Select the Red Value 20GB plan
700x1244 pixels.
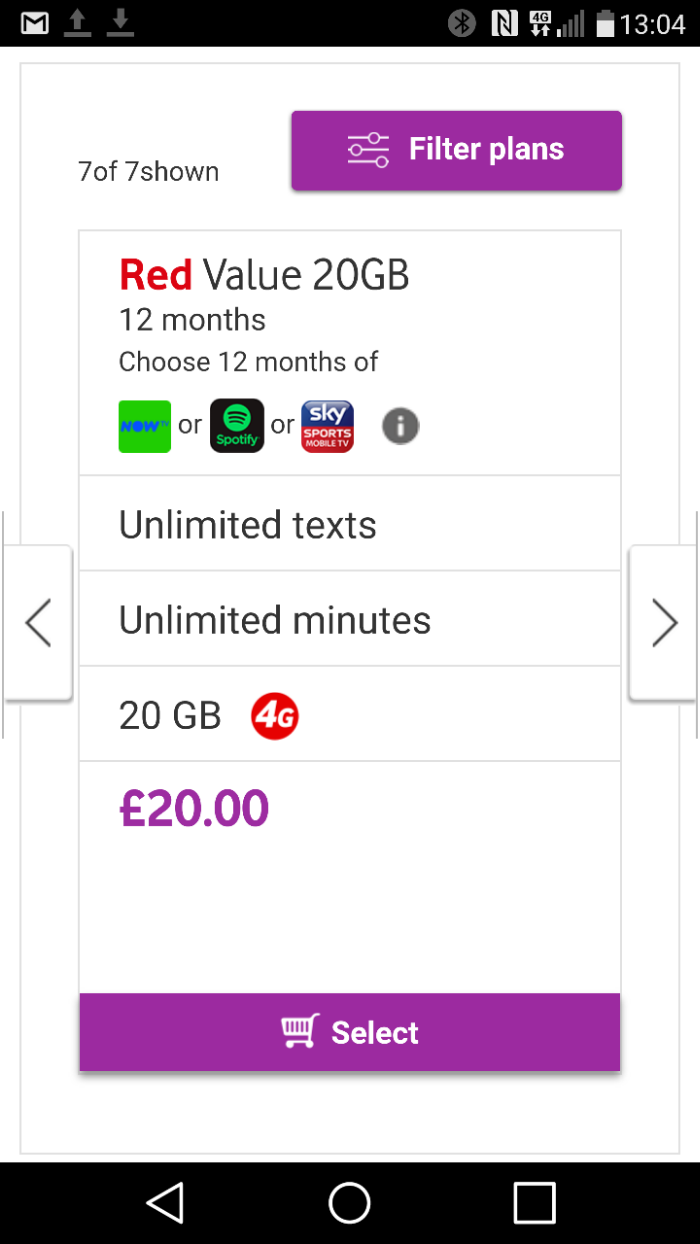pos(350,1032)
